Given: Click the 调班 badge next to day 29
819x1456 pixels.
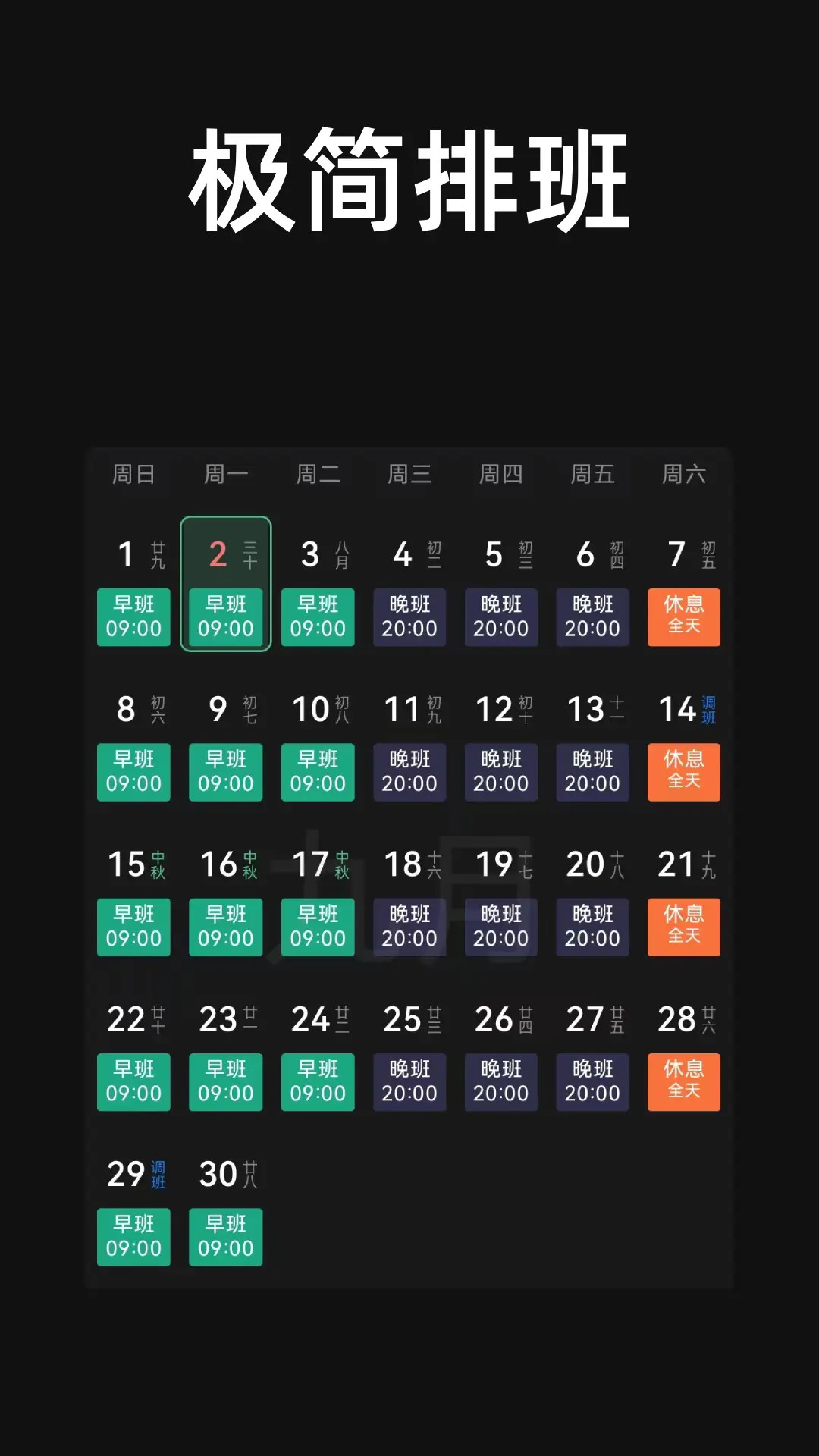Looking at the screenshot, I should pos(159,1174).
